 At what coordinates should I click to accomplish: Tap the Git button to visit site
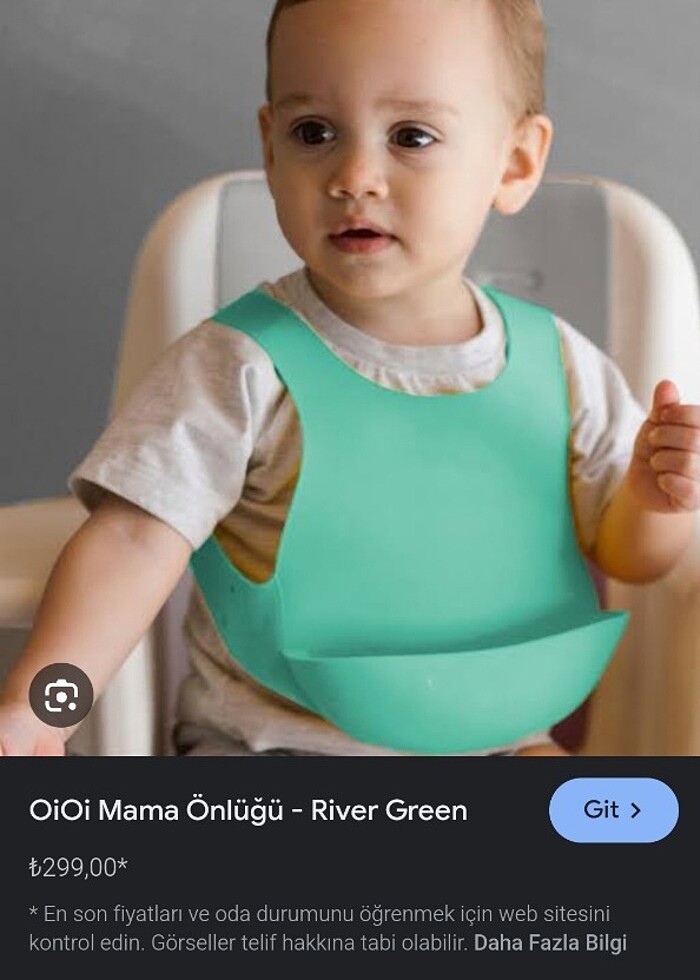(613, 810)
